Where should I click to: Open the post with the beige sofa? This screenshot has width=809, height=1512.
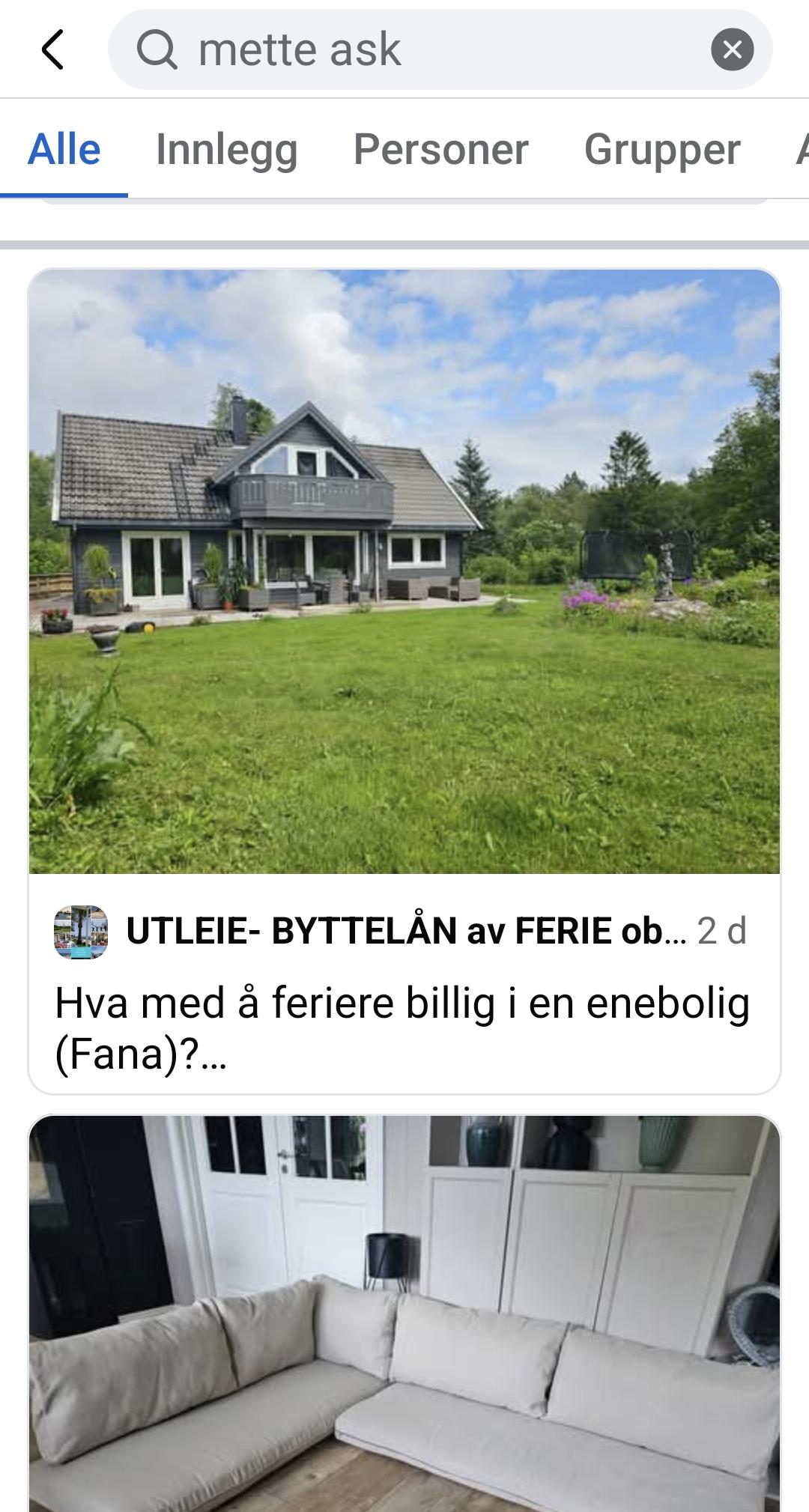coord(404,1313)
